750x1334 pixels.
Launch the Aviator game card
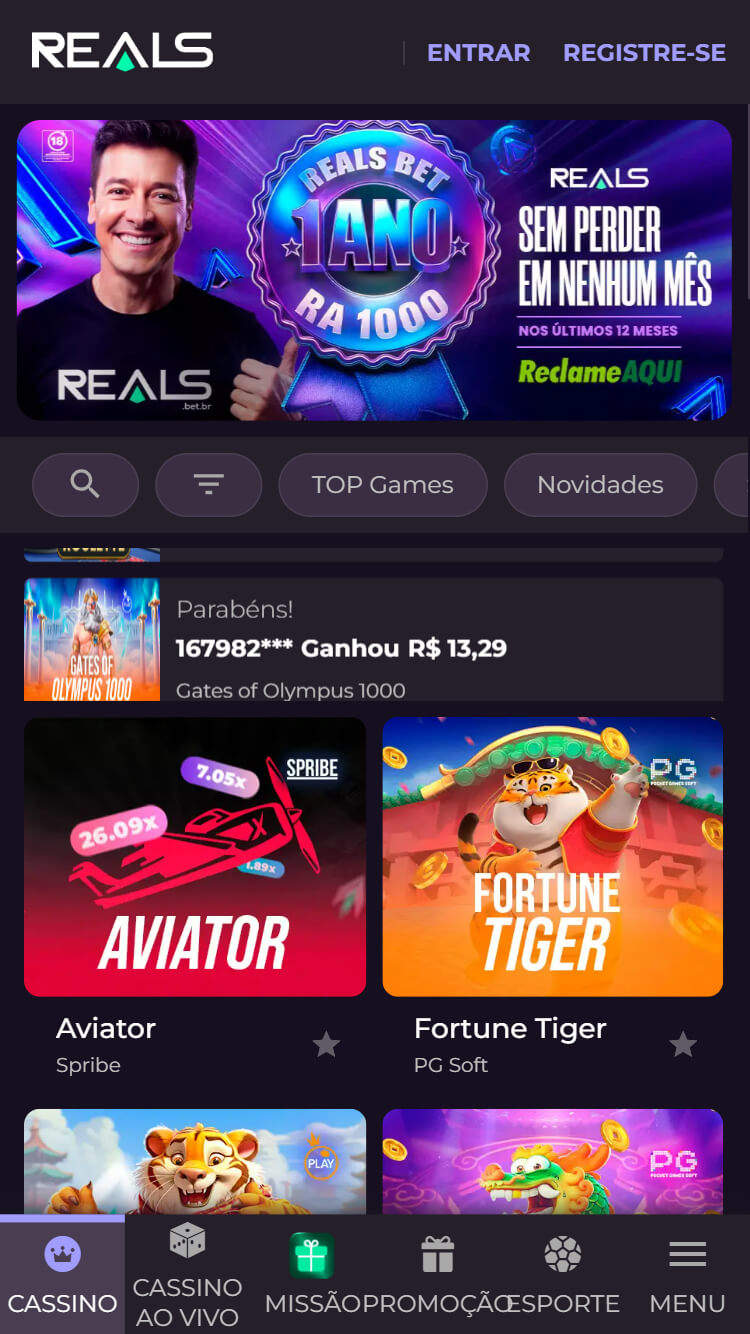point(195,857)
